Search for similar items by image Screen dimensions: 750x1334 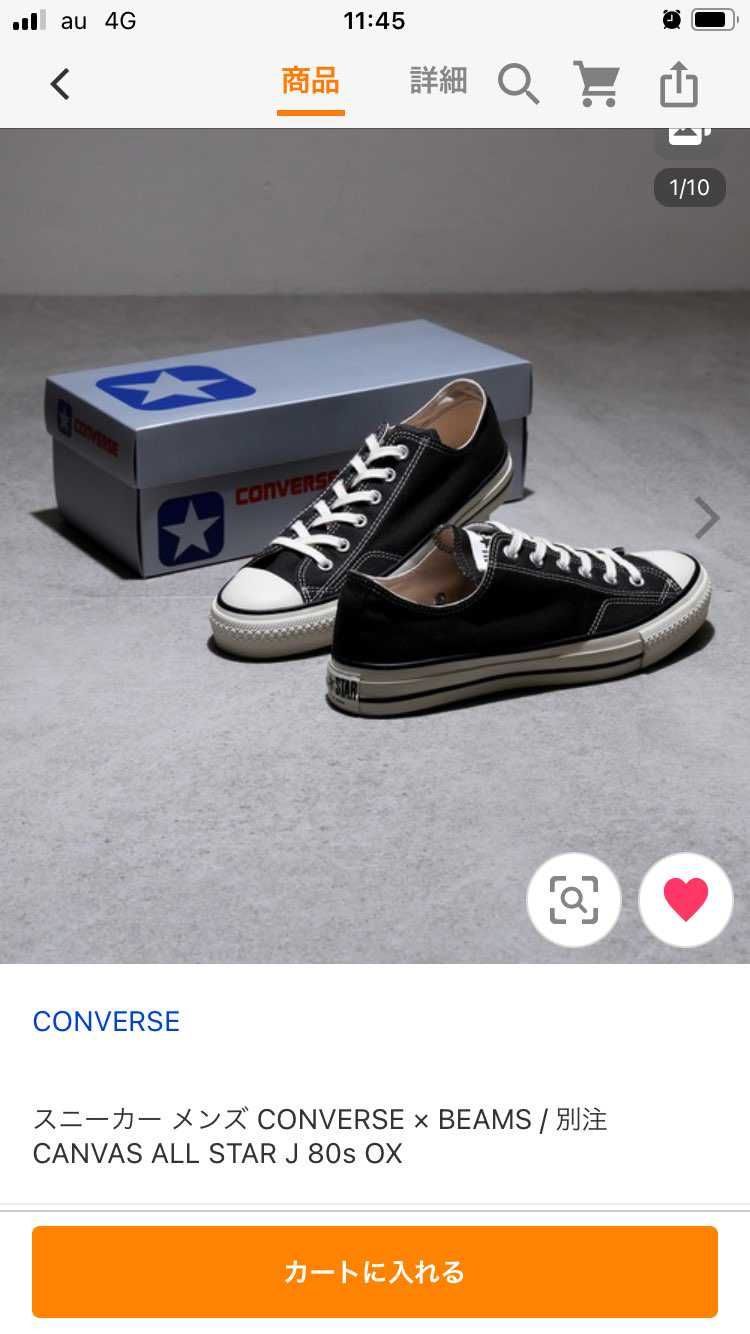(x=574, y=899)
